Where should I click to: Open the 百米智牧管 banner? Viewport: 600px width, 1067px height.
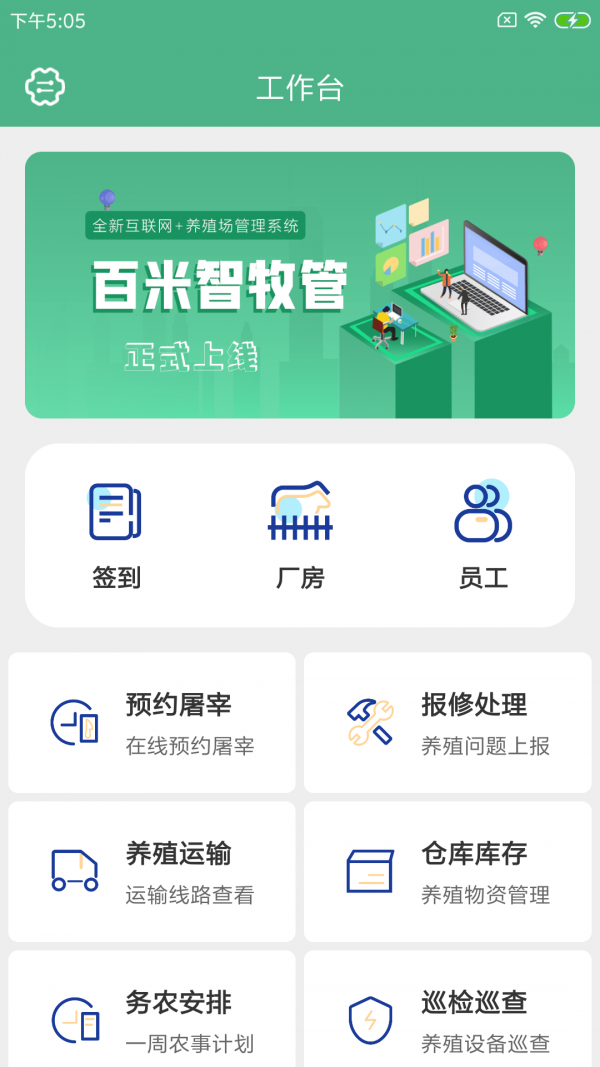[300, 285]
